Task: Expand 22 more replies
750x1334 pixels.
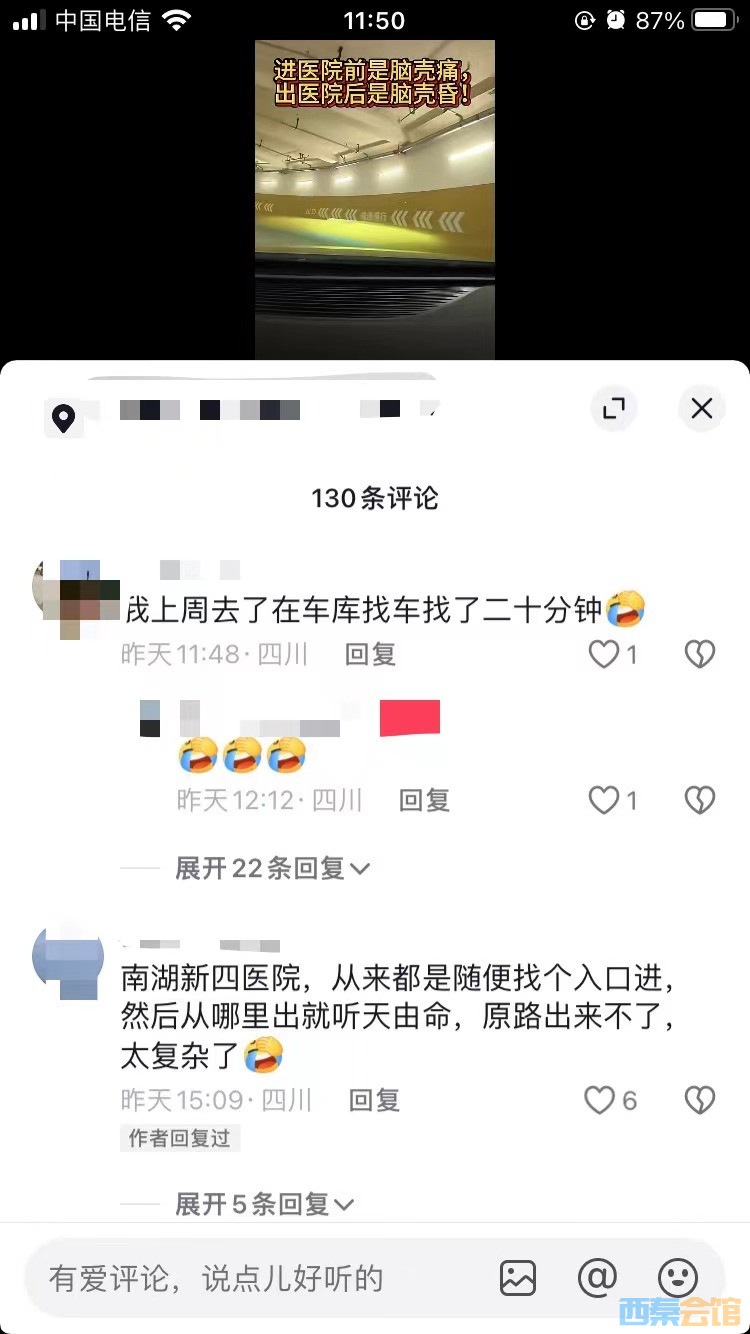Action: [x=272, y=868]
